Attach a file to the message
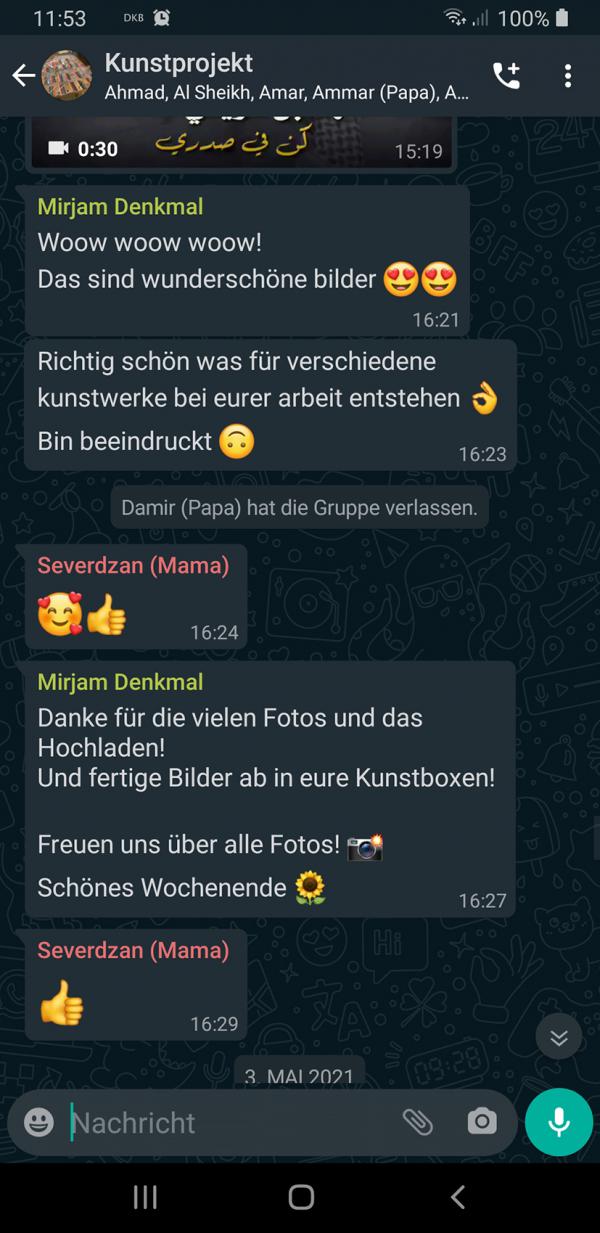Viewport: 600px width, 1233px height. tap(418, 1122)
